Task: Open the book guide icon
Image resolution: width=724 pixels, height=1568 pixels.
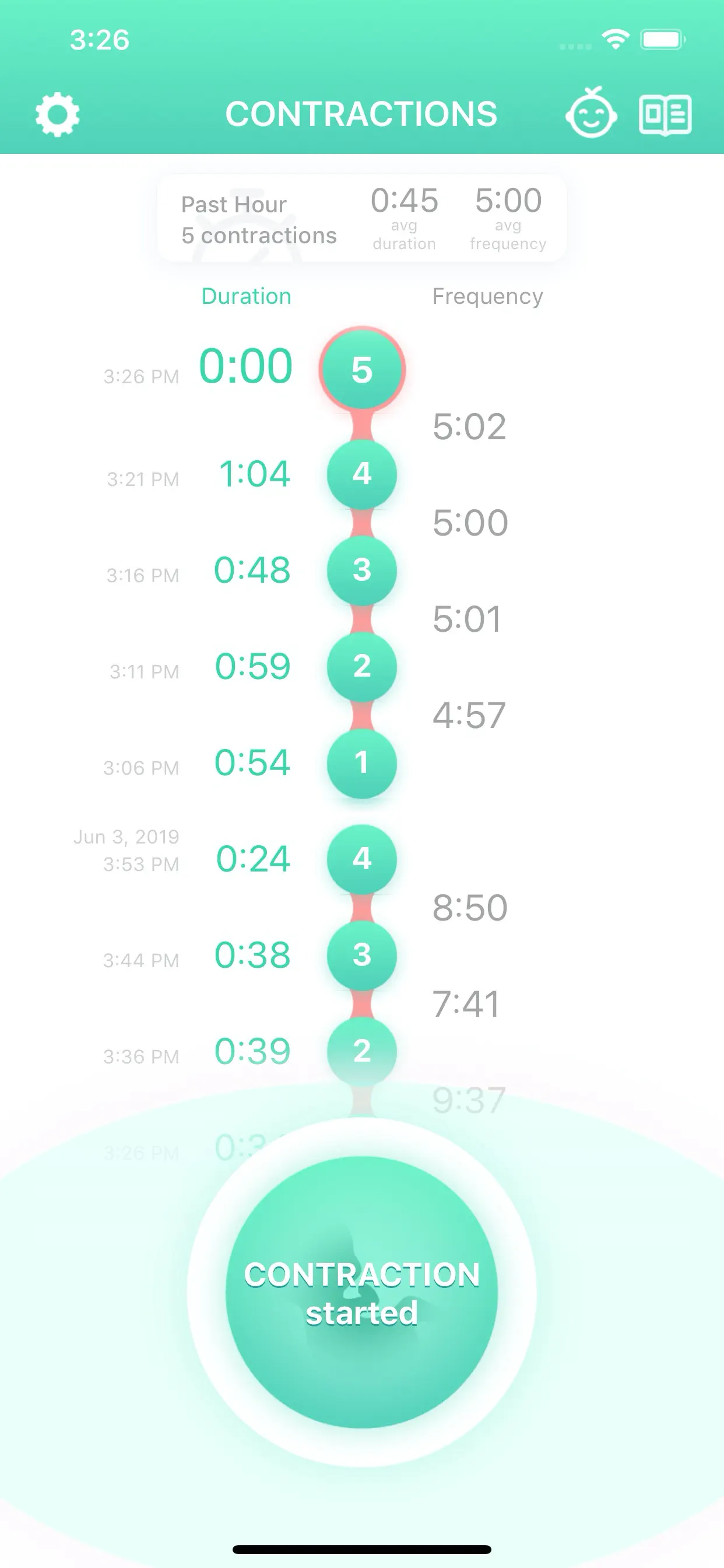Action: point(665,114)
